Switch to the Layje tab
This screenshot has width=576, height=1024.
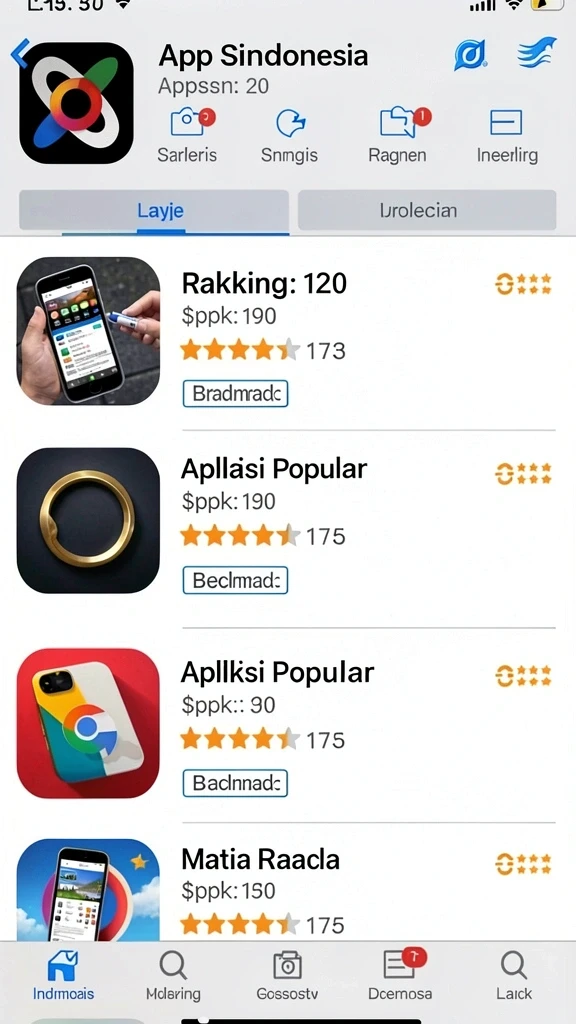tap(154, 210)
